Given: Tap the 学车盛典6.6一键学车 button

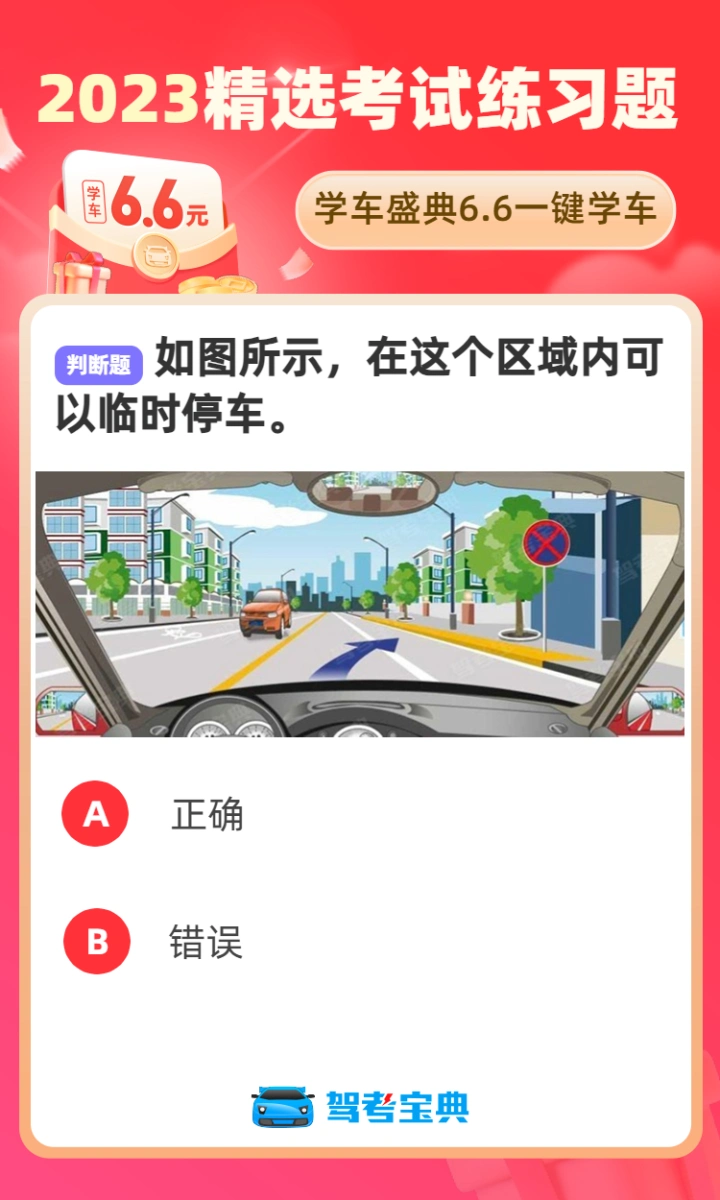Looking at the screenshot, I should point(485,210).
